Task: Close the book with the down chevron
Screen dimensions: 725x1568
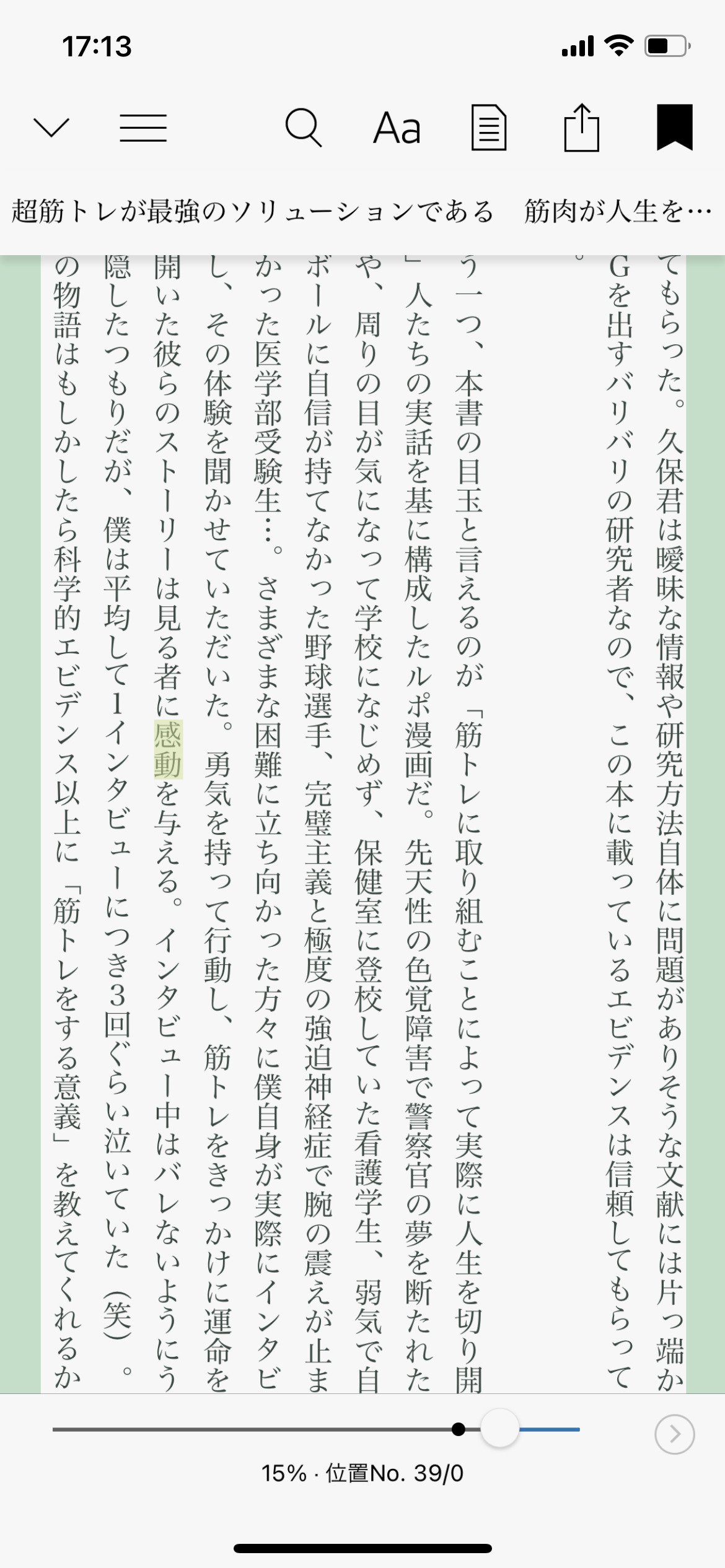Action: pos(51,128)
